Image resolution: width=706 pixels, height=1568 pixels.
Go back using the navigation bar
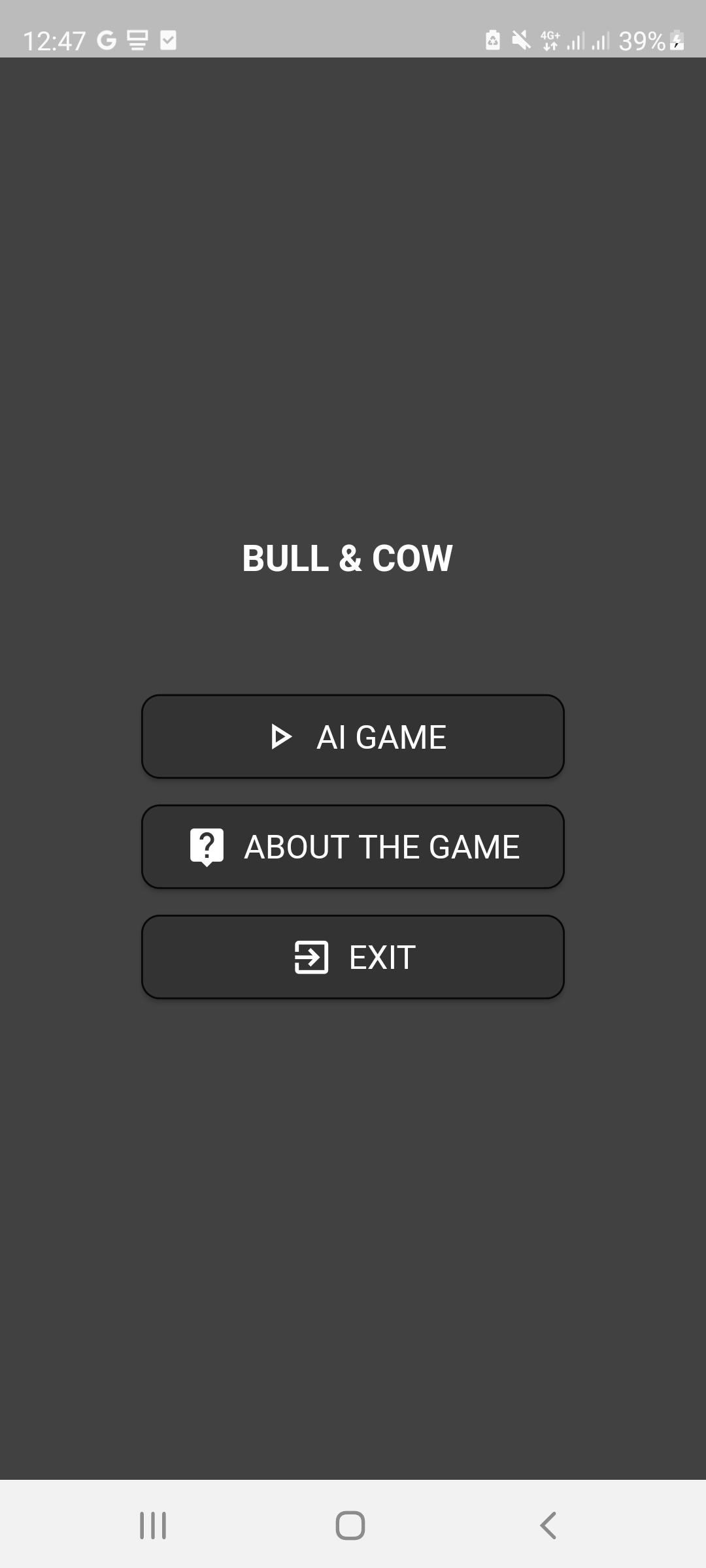(x=548, y=1526)
